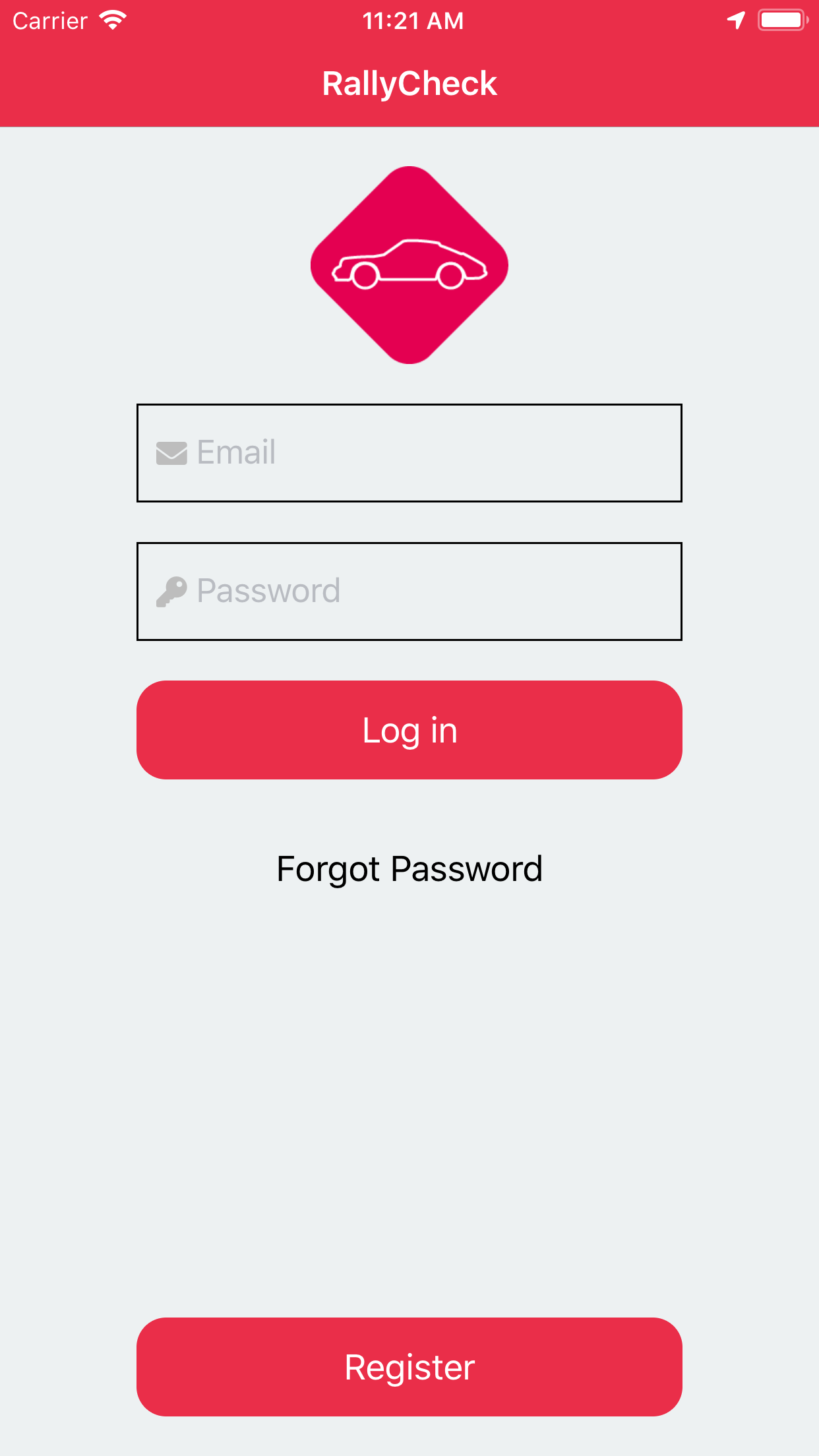Click the key icon in the Password field
Screen dimensions: 819x1456
(x=171, y=591)
